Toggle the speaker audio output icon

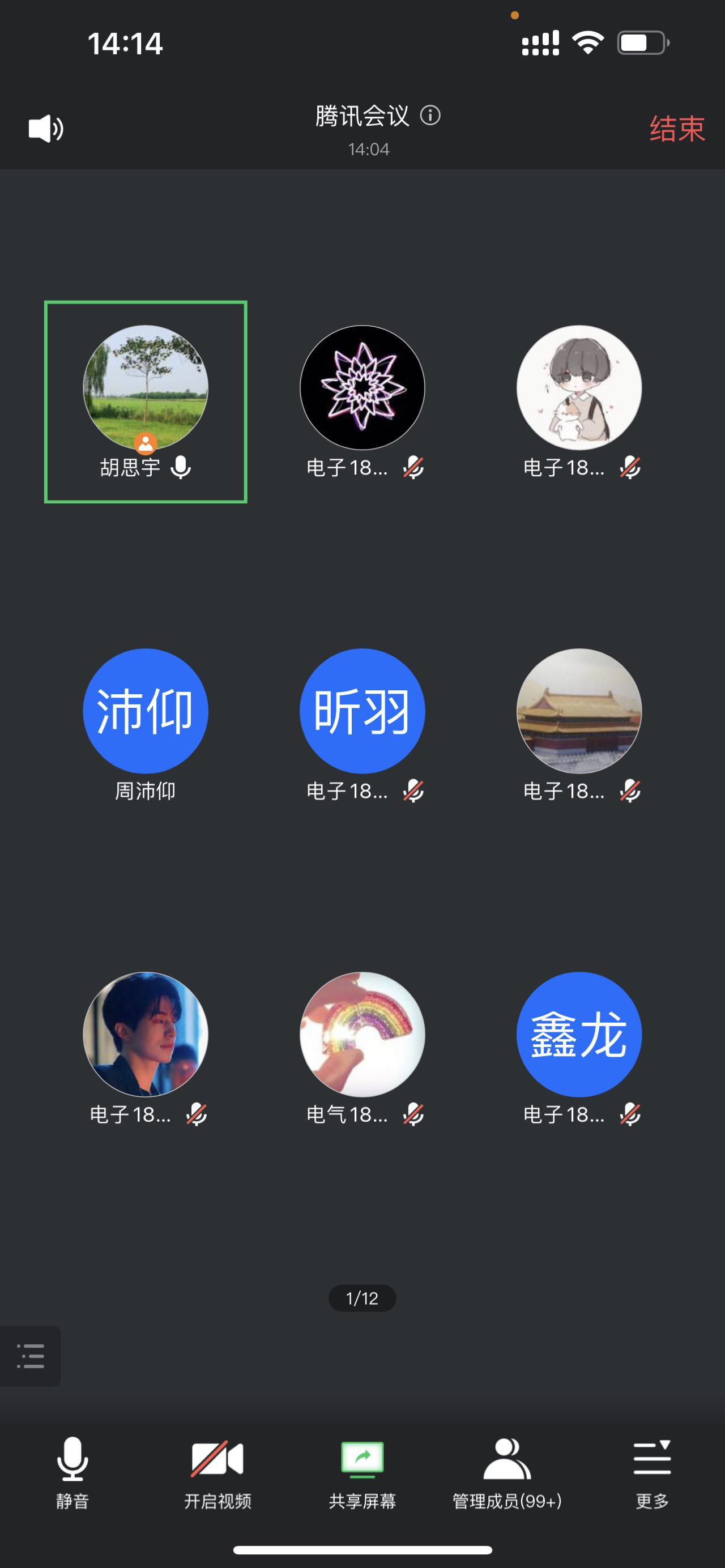(x=46, y=129)
